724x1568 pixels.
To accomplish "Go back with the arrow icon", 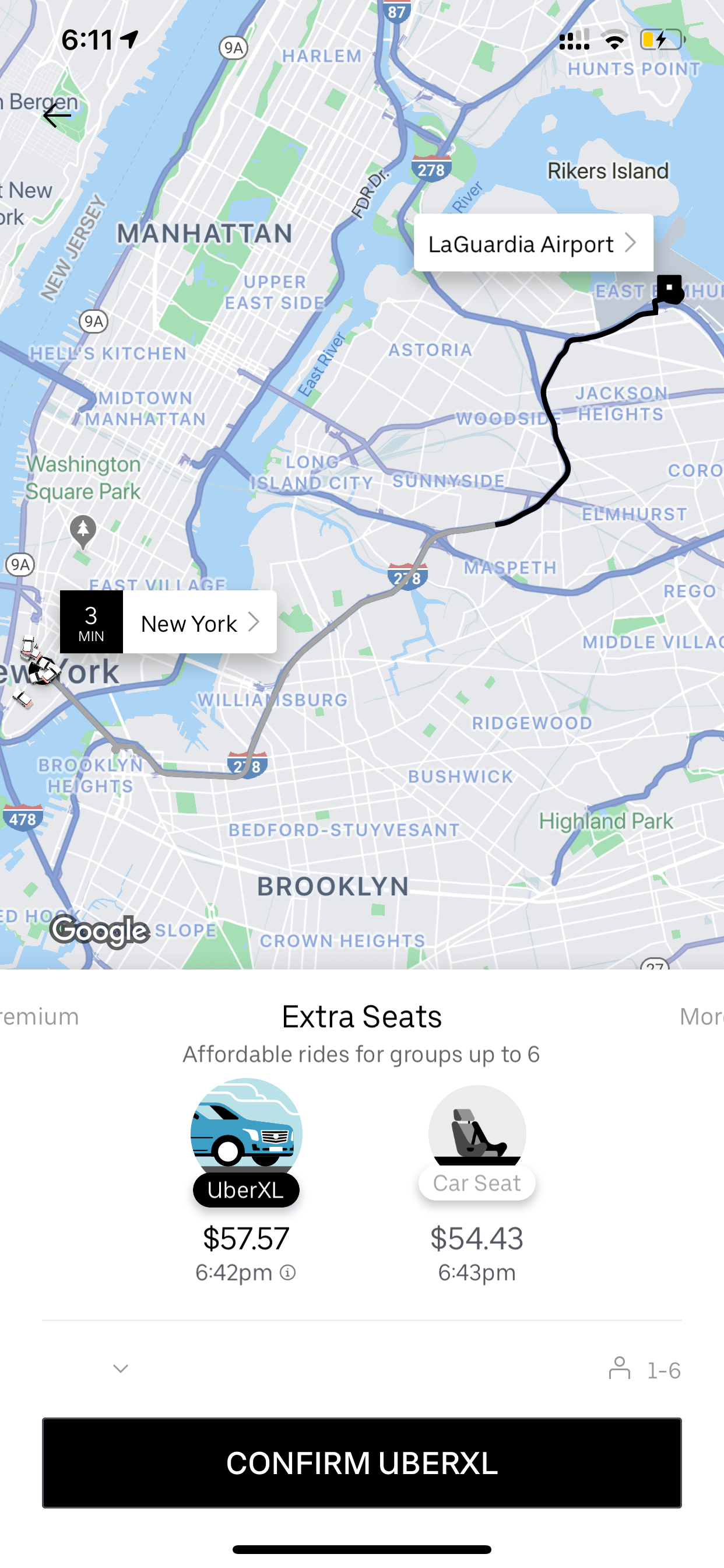I will [57, 116].
